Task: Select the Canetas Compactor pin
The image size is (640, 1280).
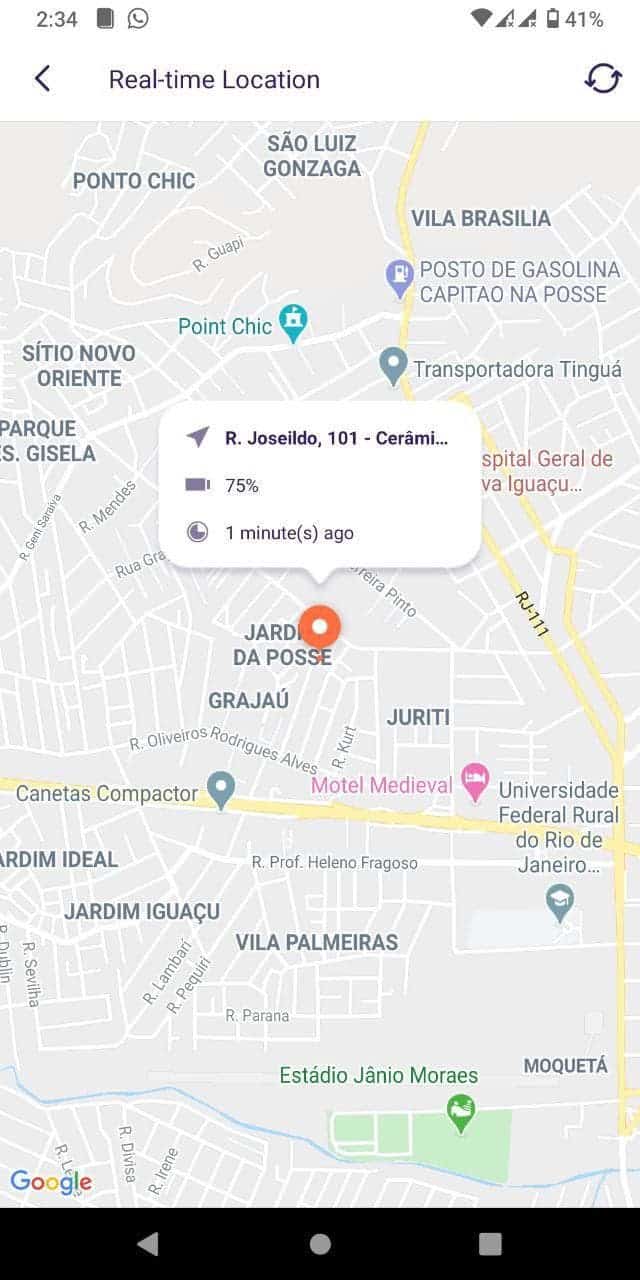Action: (221, 790)
